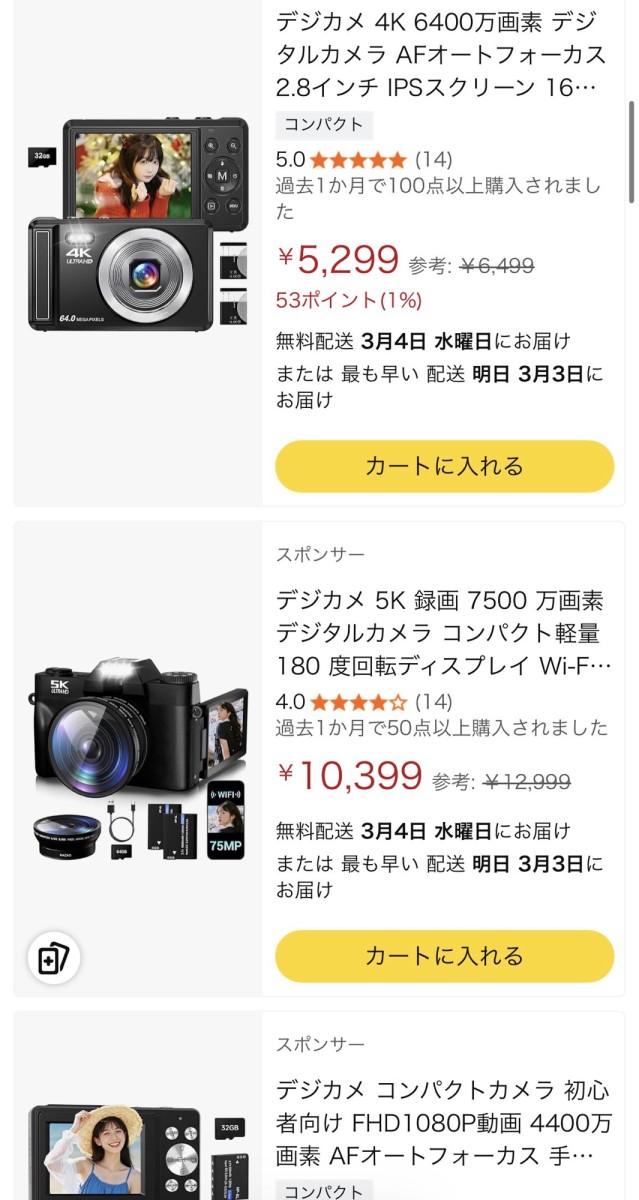Open the デジカメ 4K 6400万画素 product title
Viewport: 639px width, 1200px height.
click(440, 53)
